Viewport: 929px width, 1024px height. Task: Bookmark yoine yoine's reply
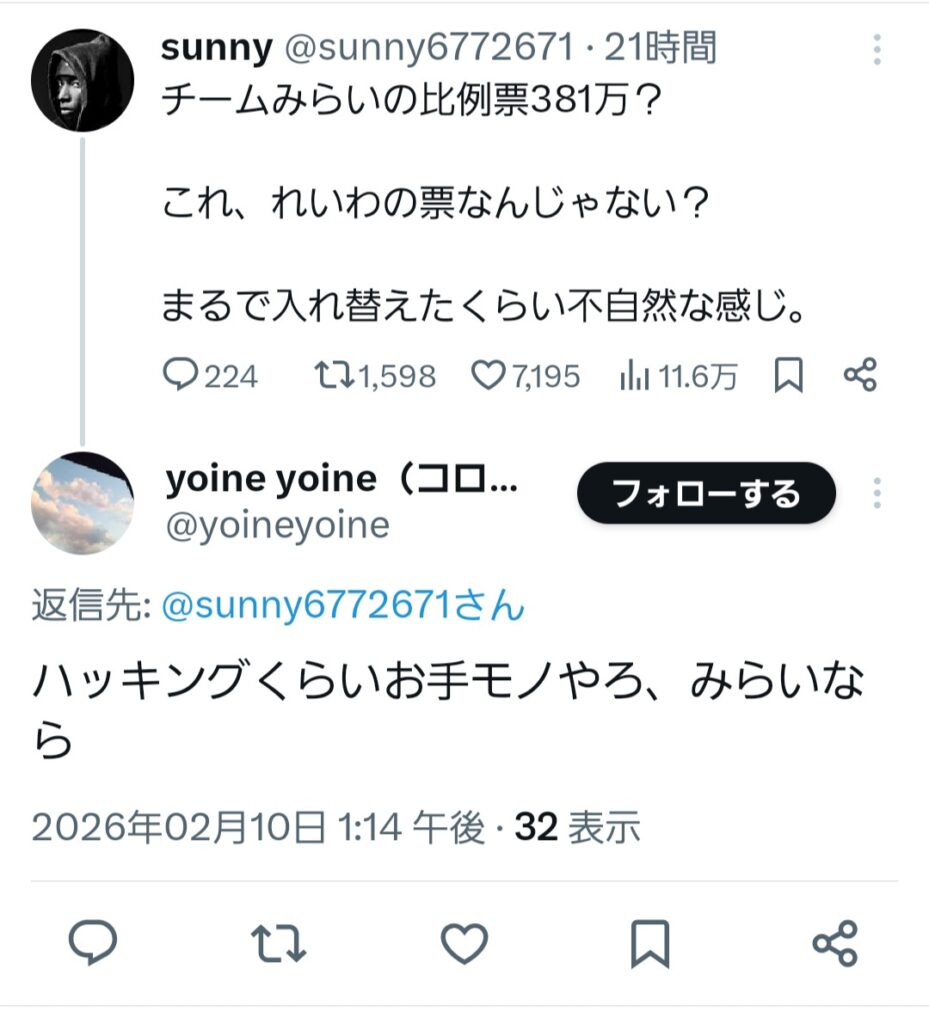(x=650, y=943)
